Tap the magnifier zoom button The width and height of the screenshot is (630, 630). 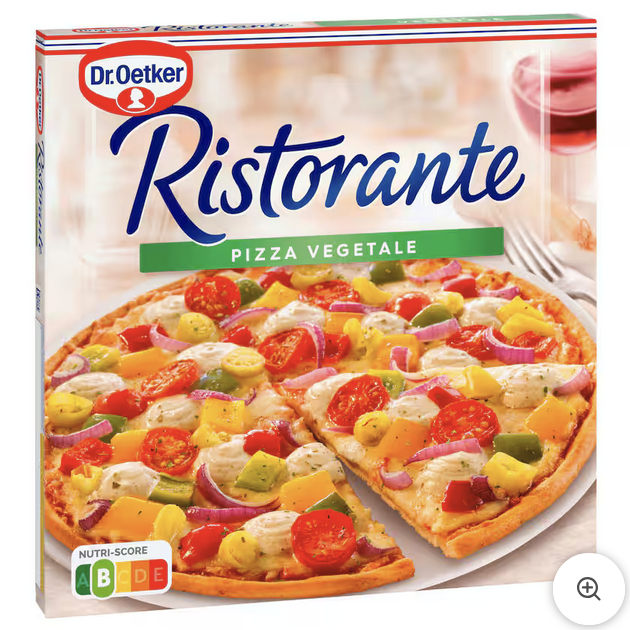(x=588, y=589)
